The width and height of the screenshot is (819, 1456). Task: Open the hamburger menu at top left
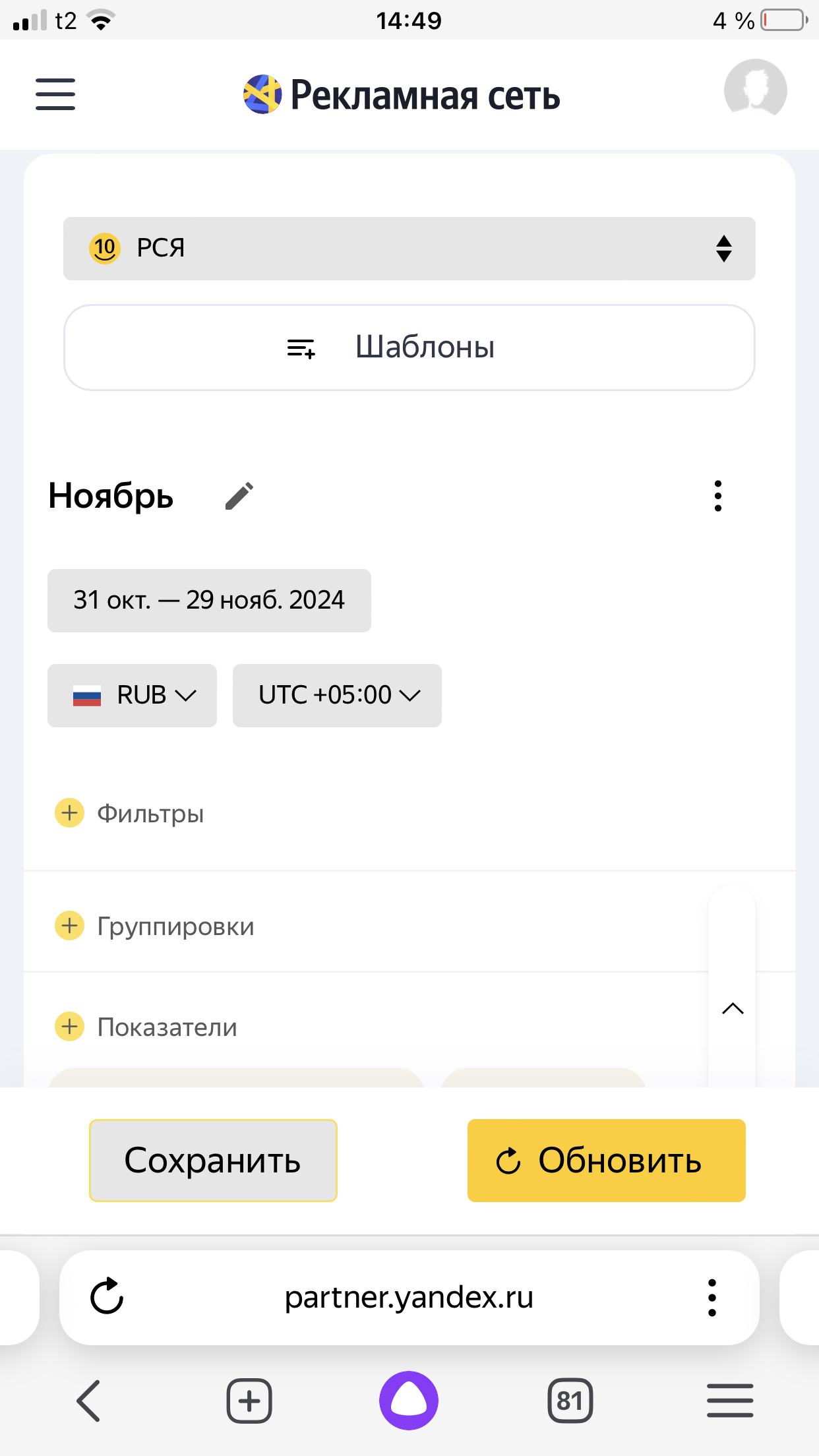point(55,94)
